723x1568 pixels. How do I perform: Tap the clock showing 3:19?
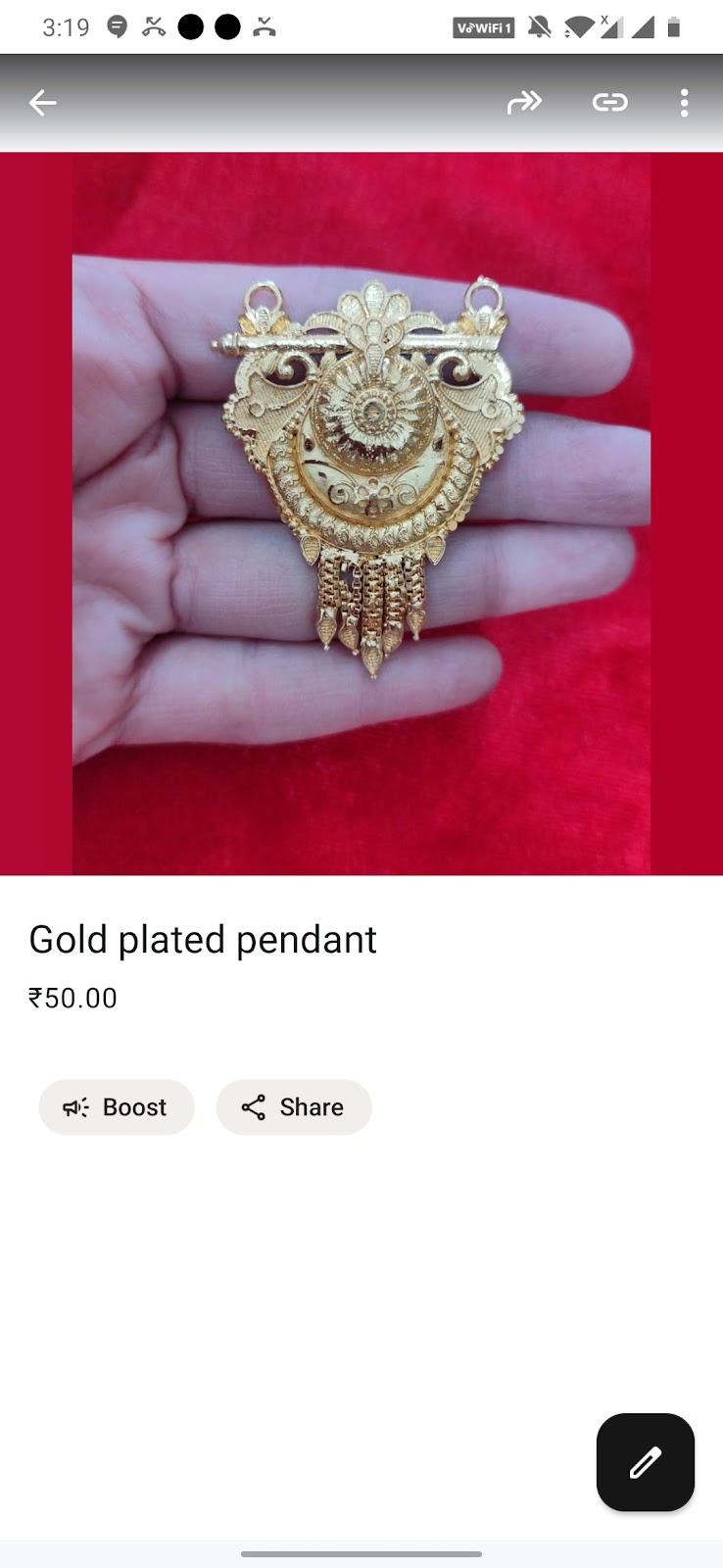(x=66, y=27)
